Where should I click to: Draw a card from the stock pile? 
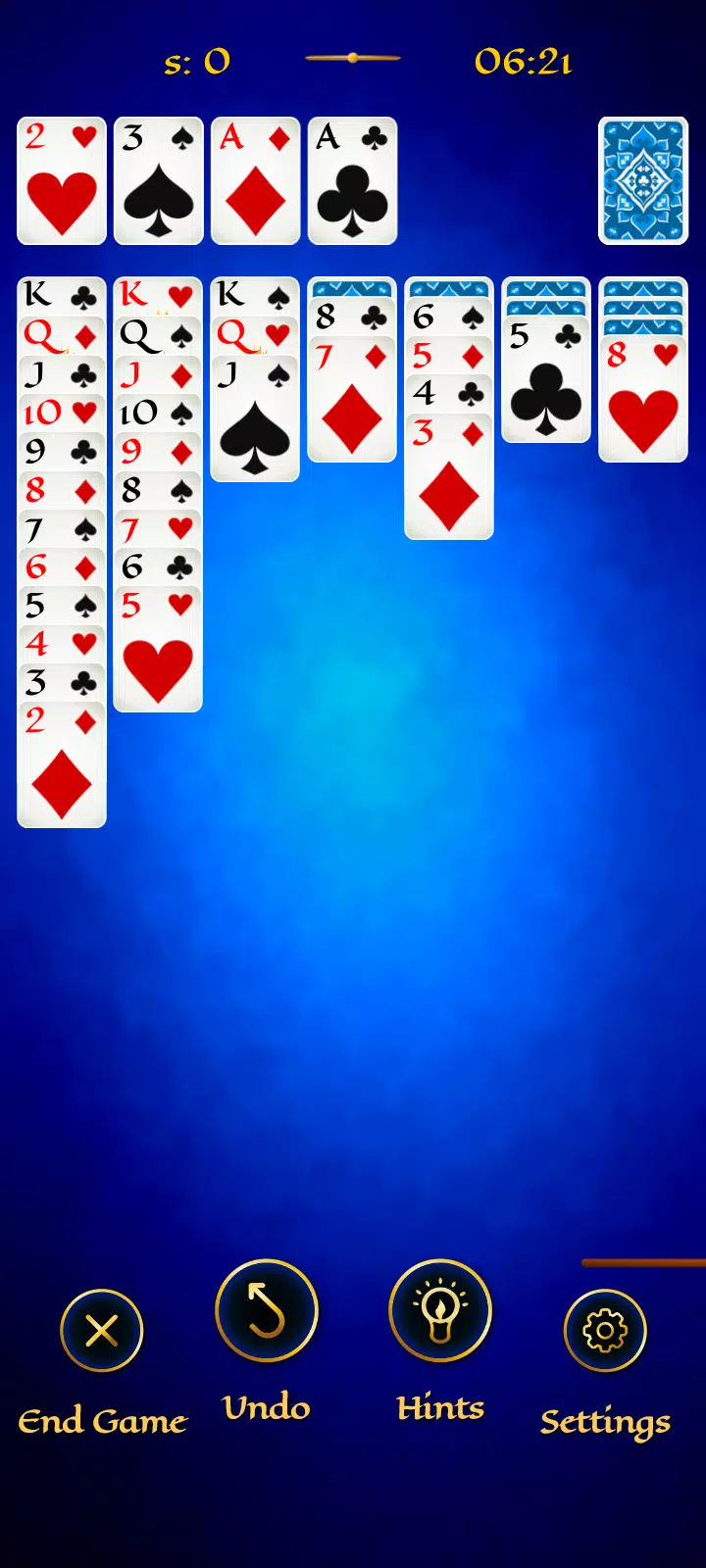643,180
